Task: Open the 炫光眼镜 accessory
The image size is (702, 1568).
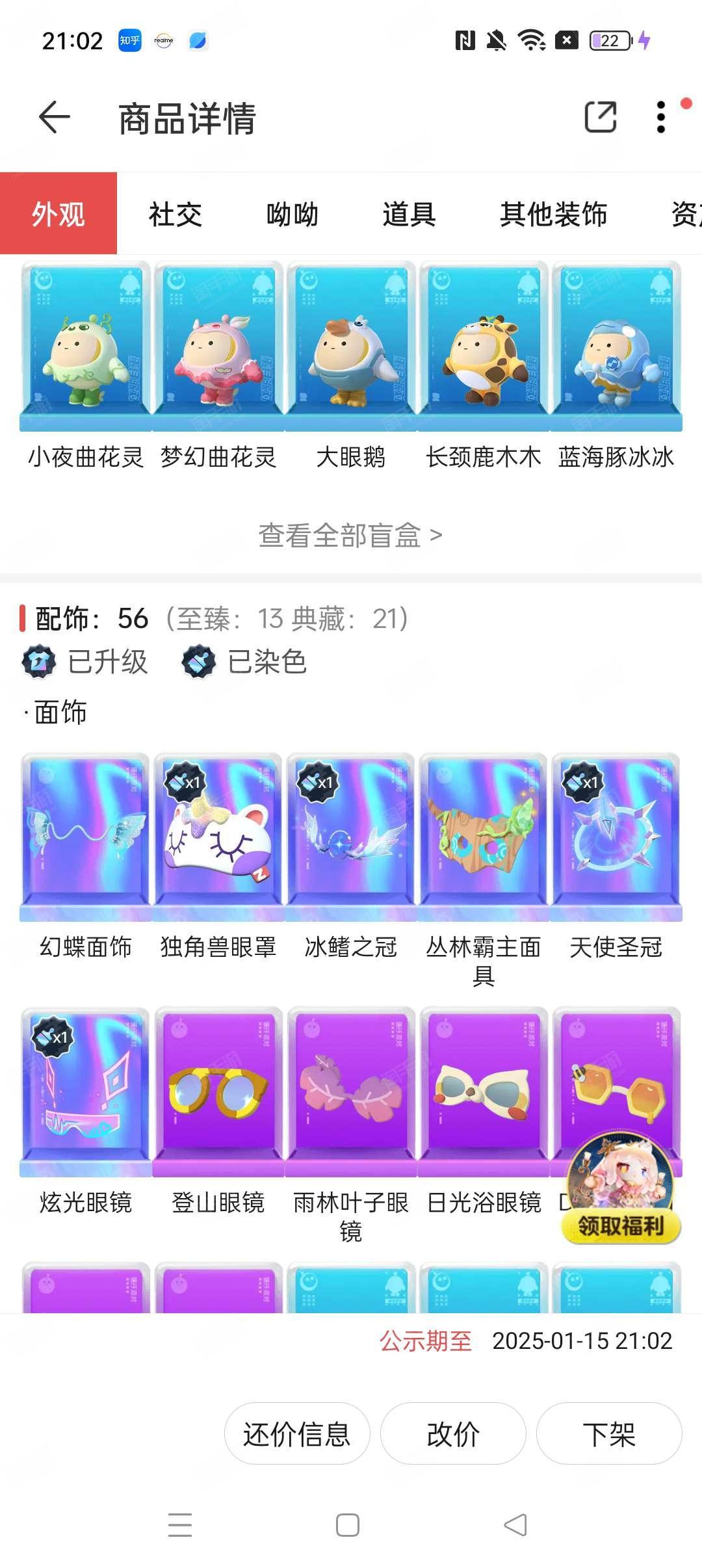Action: 86,1093
